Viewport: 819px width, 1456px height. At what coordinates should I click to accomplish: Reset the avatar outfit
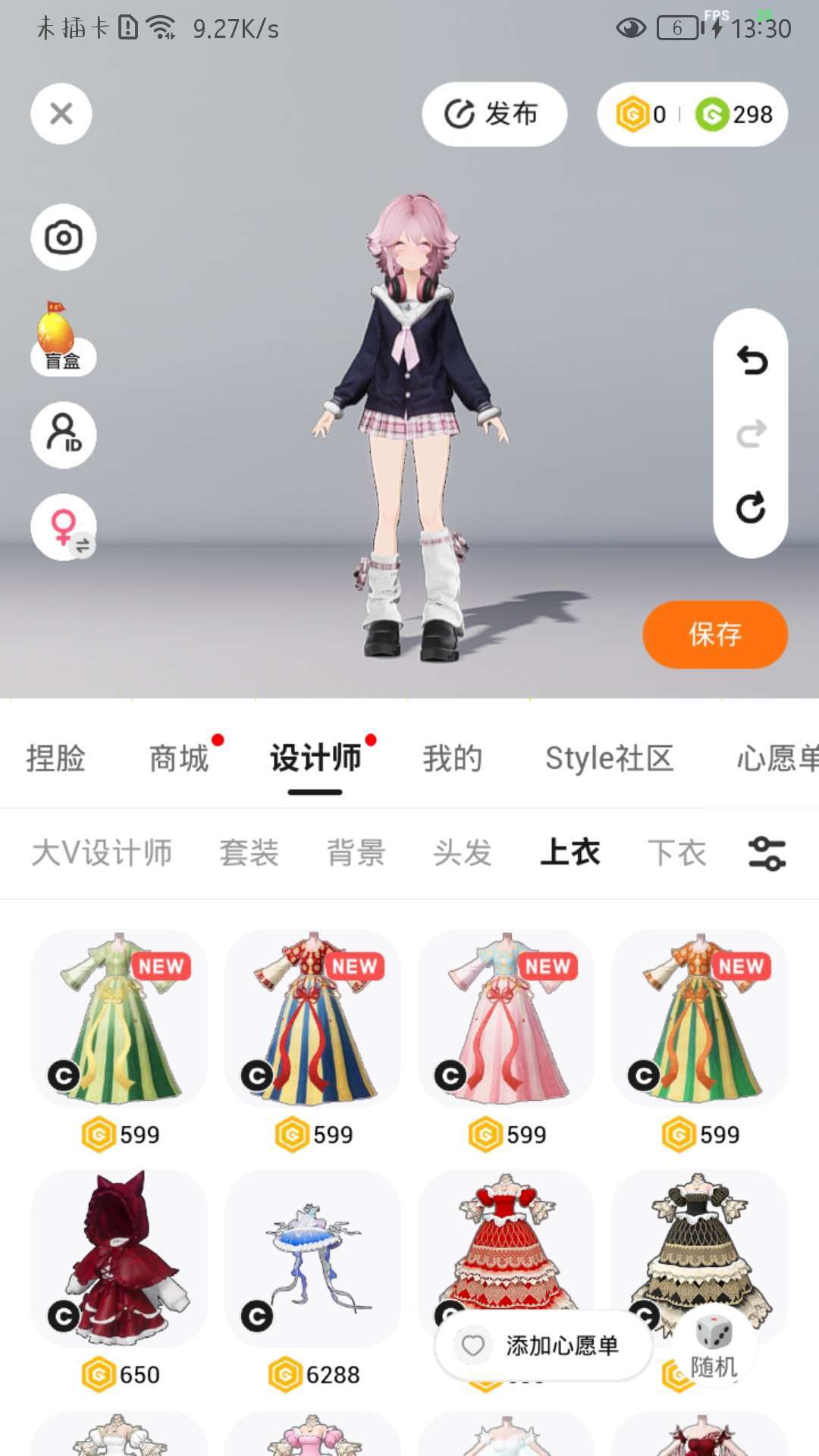751,508
